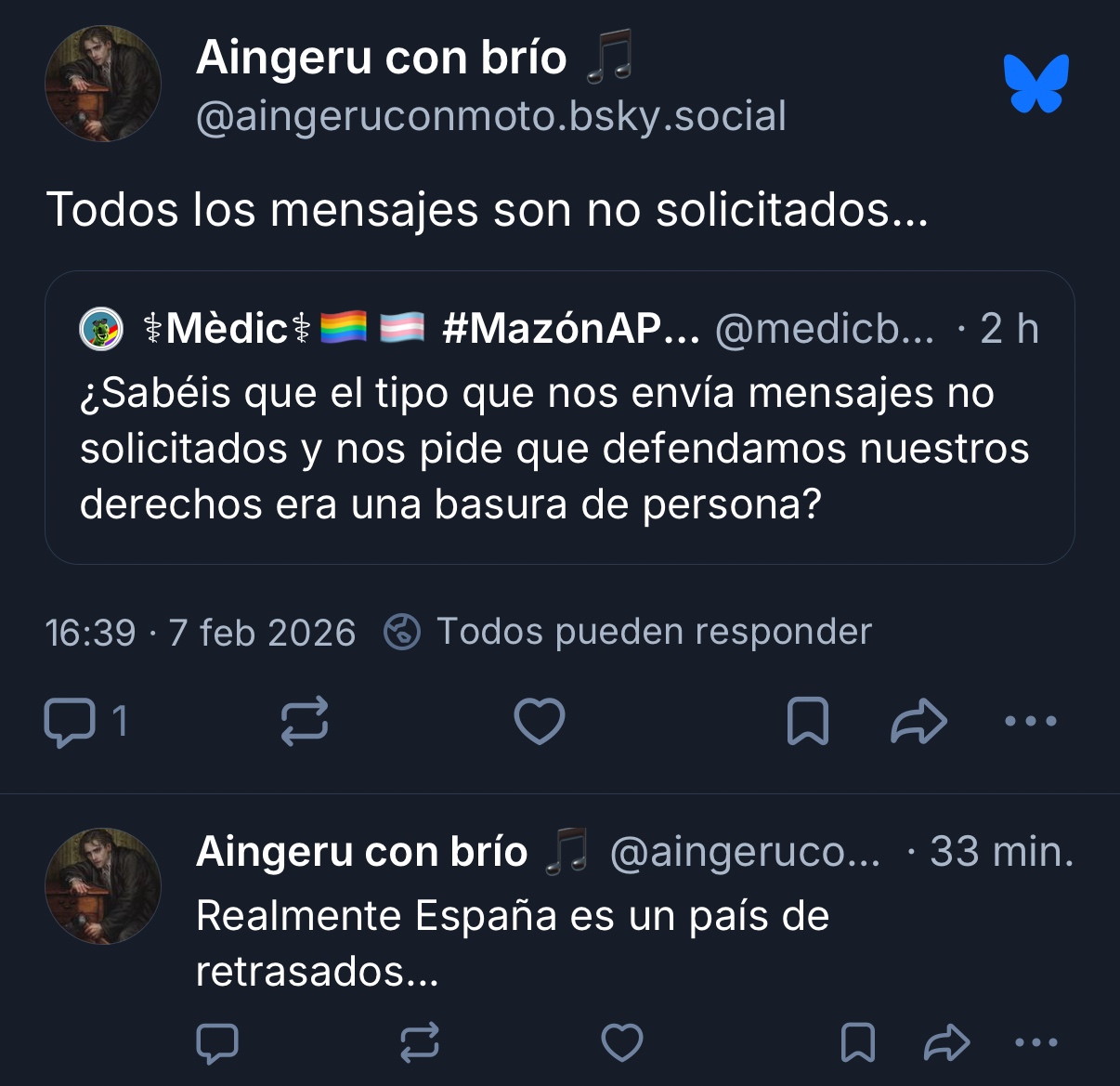Reply to the main post
This screenshot has width=1120, height=1086.
point(70,722)
